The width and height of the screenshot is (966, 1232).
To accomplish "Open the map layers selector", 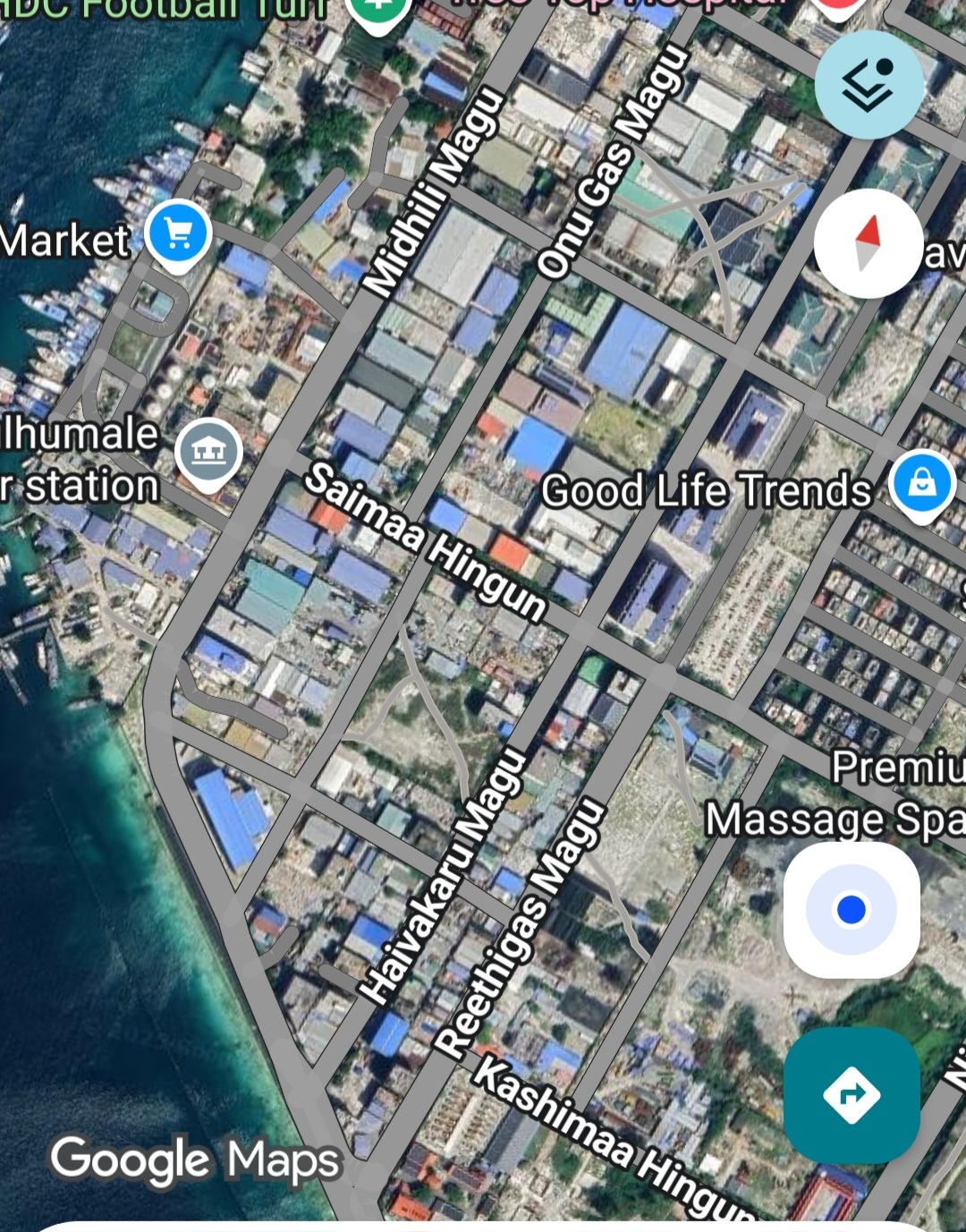I will [869, 85].
